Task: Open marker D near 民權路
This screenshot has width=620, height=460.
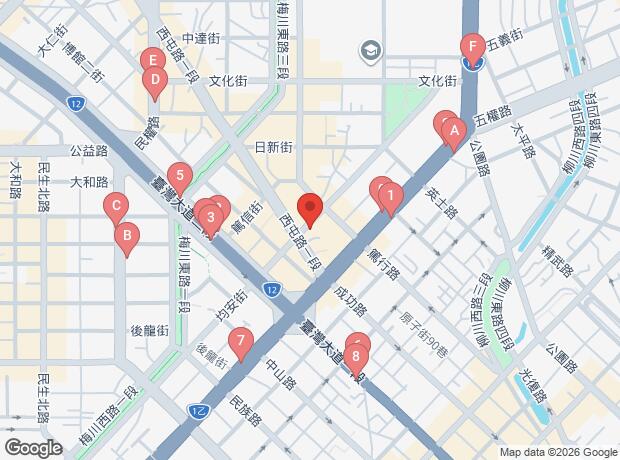Action: click(x=154, y=80)
